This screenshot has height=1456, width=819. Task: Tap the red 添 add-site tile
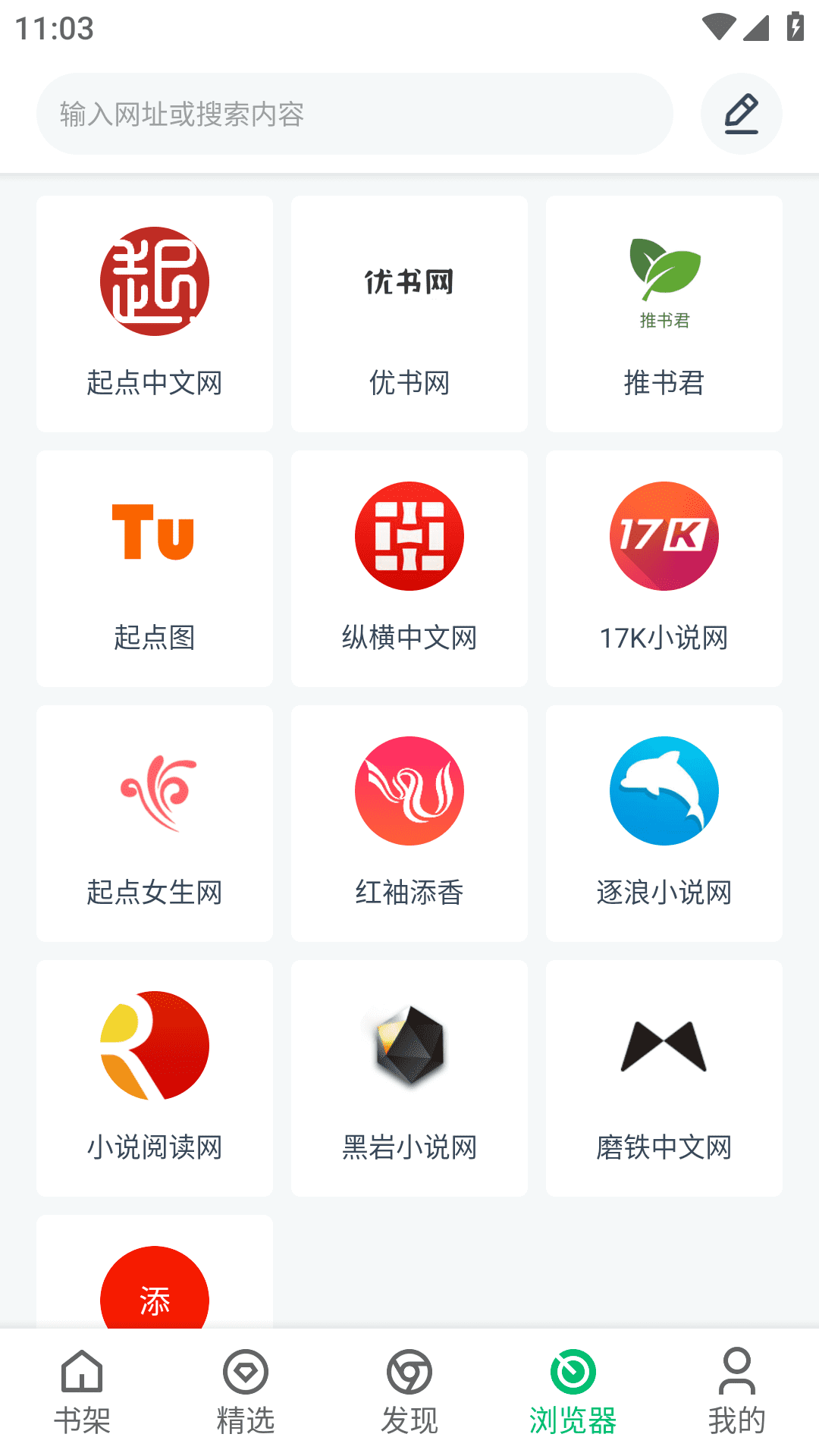tap(155, 1289)
